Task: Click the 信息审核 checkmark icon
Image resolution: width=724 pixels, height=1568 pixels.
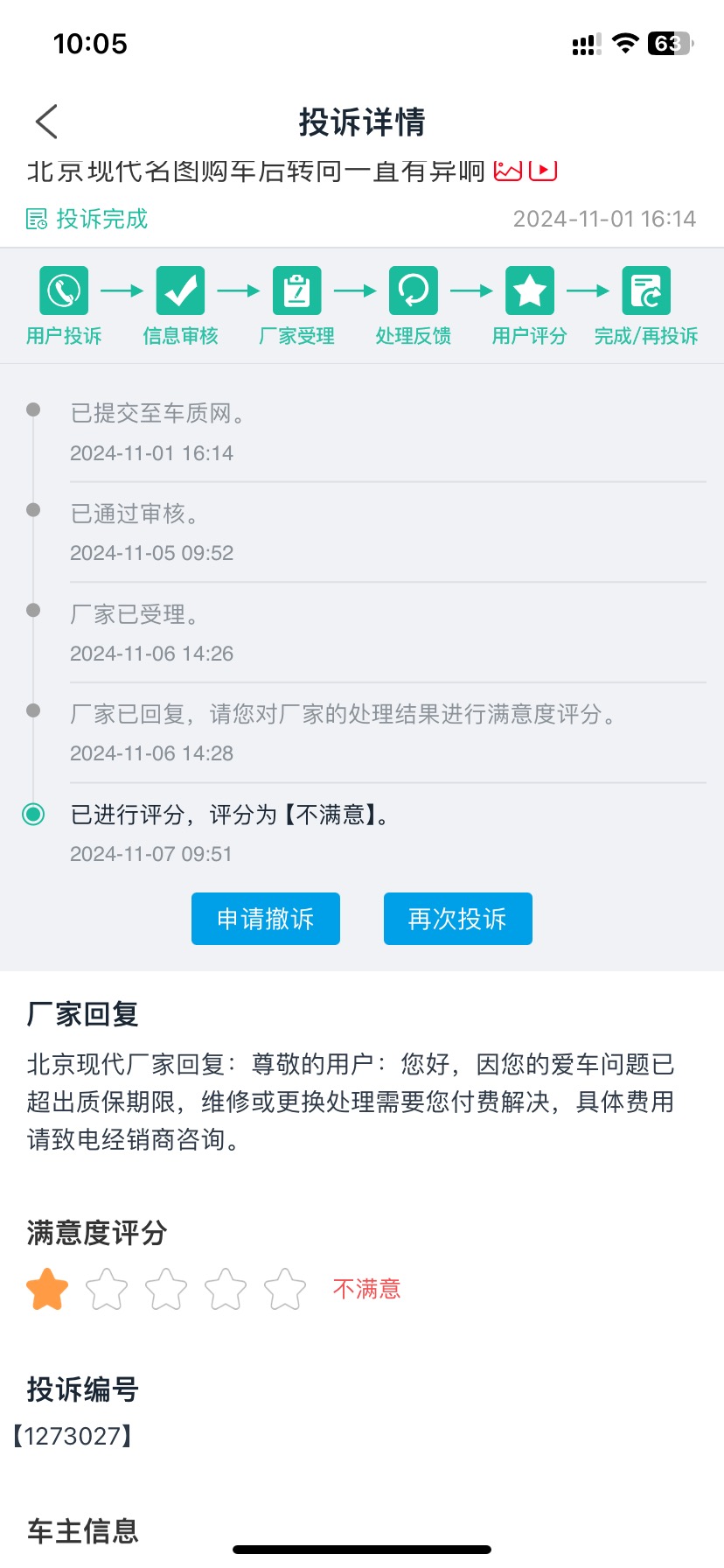Action: coord(179,289)
